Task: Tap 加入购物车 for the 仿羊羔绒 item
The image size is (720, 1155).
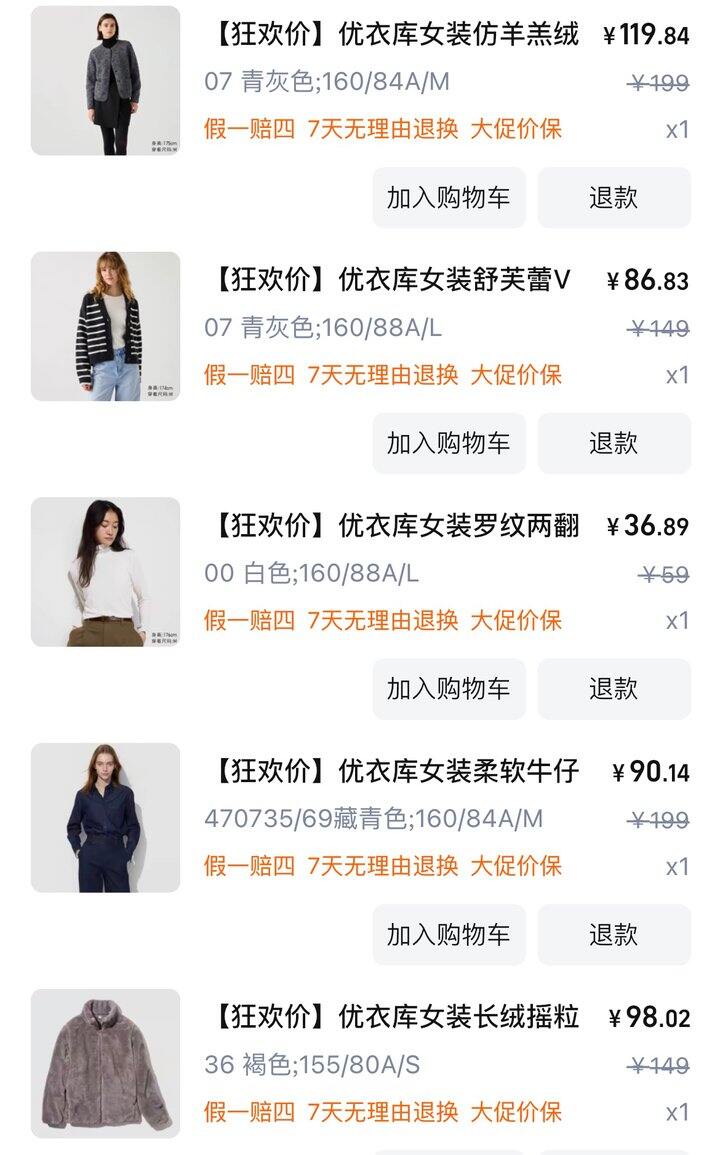Action: click(448, 198)
